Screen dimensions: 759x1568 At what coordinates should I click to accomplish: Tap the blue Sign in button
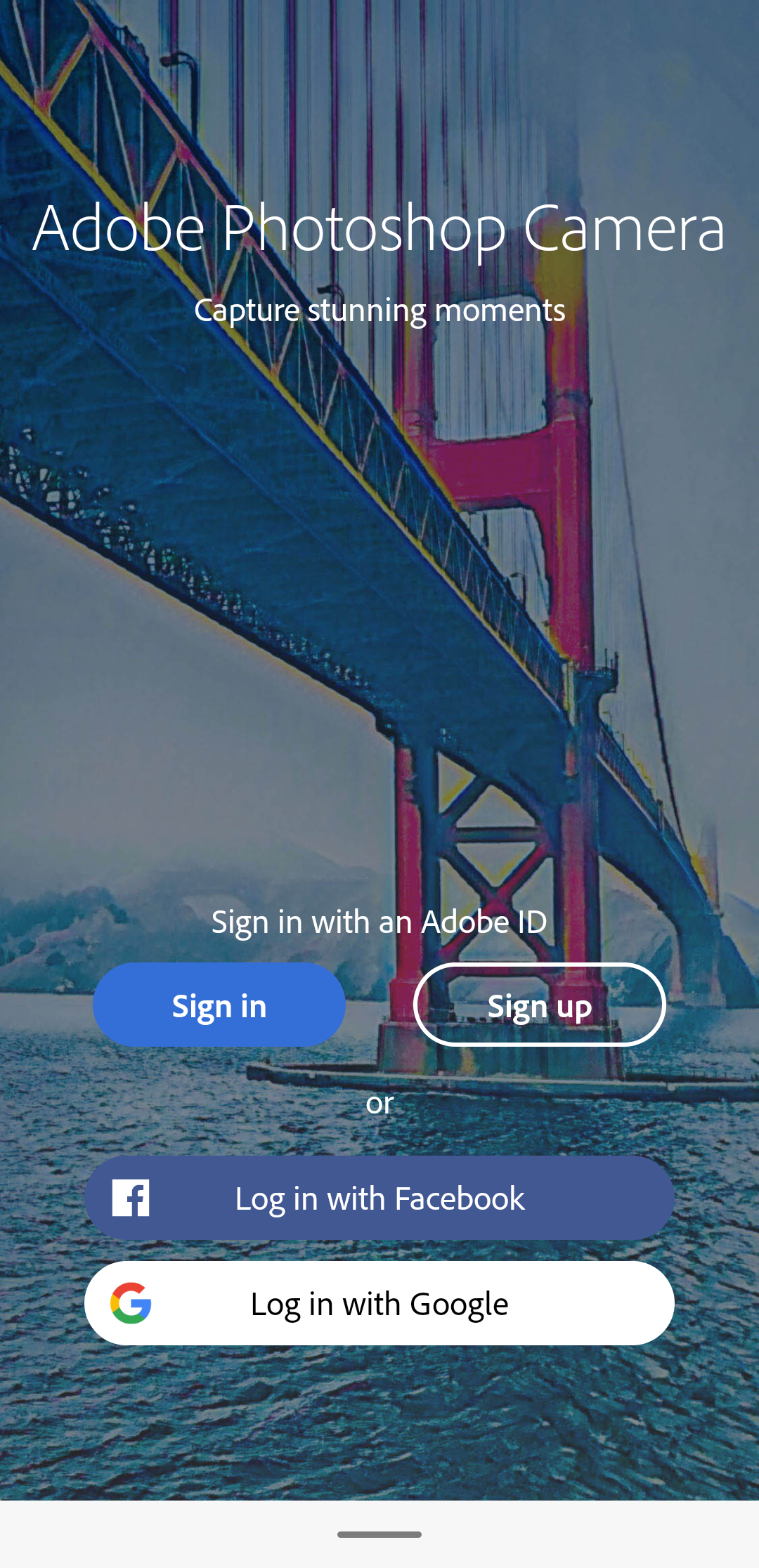point(219,1005)
